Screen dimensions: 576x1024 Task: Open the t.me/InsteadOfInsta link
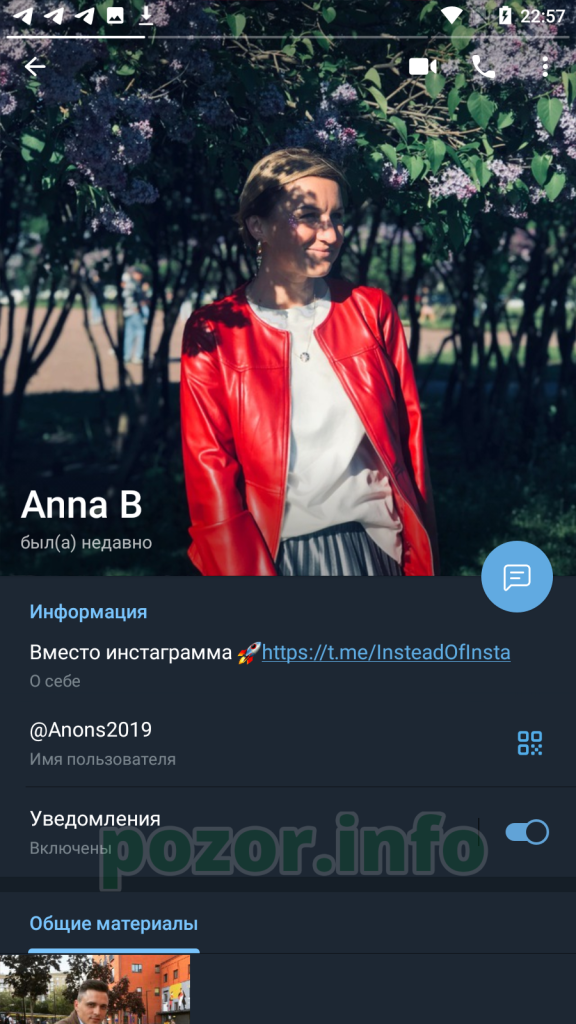(x=386, y=652)
